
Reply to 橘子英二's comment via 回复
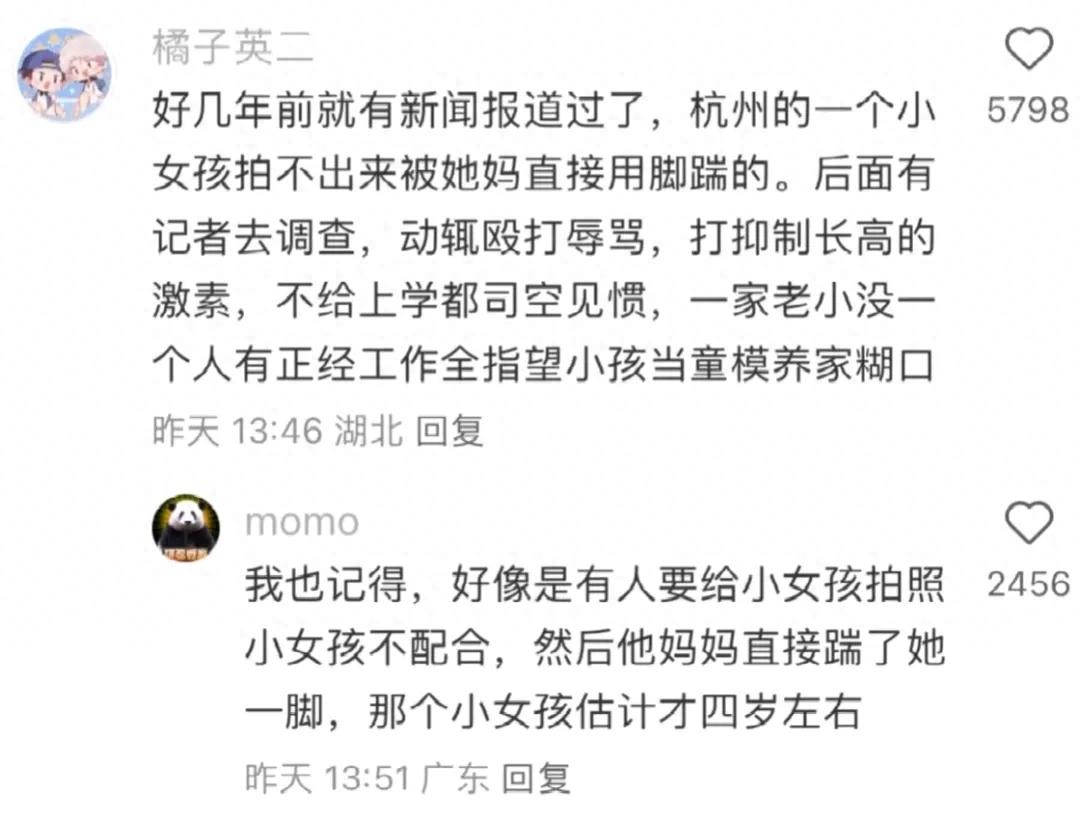[449, 430]
